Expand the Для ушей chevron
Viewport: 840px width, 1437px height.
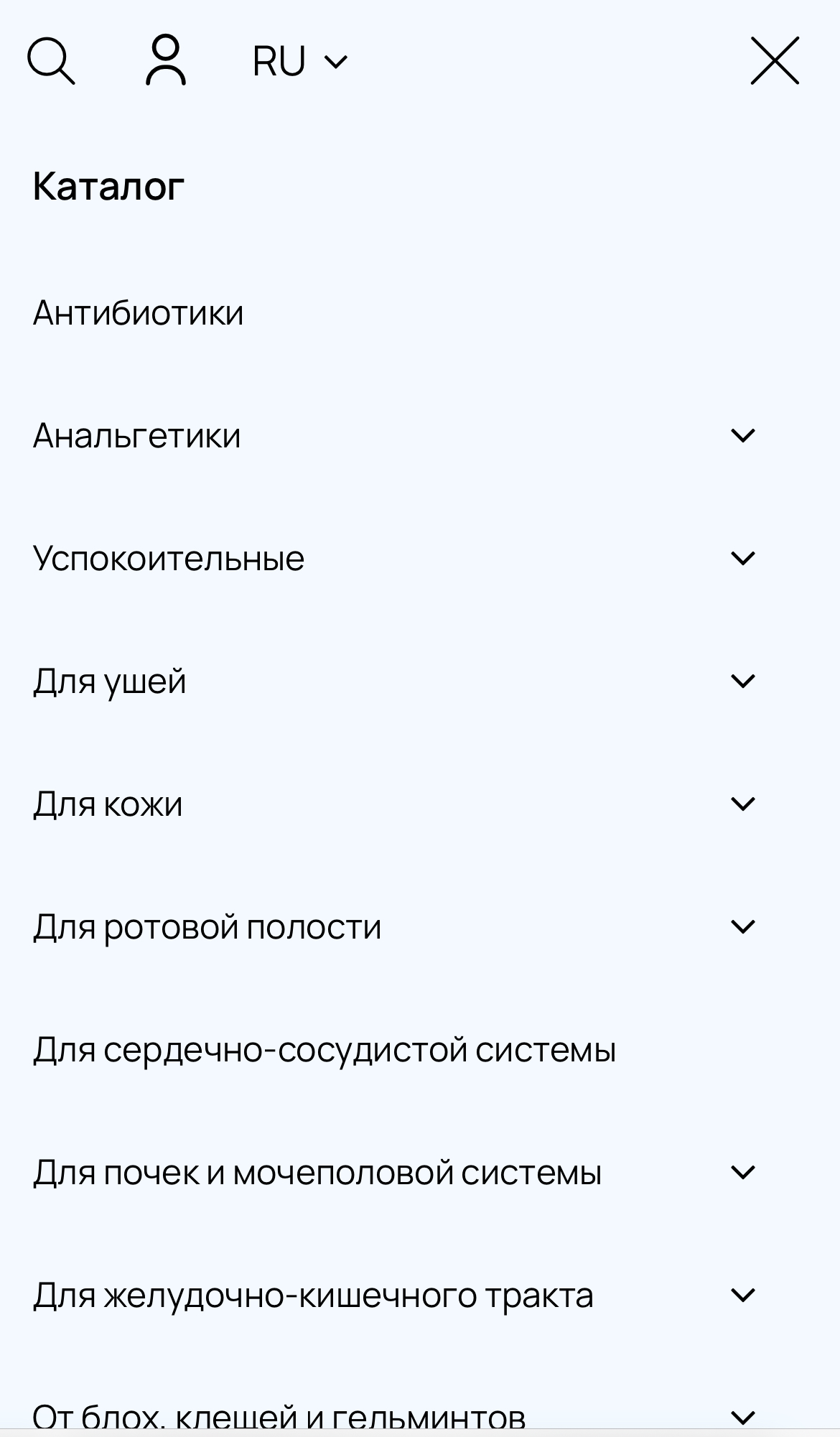742,681
